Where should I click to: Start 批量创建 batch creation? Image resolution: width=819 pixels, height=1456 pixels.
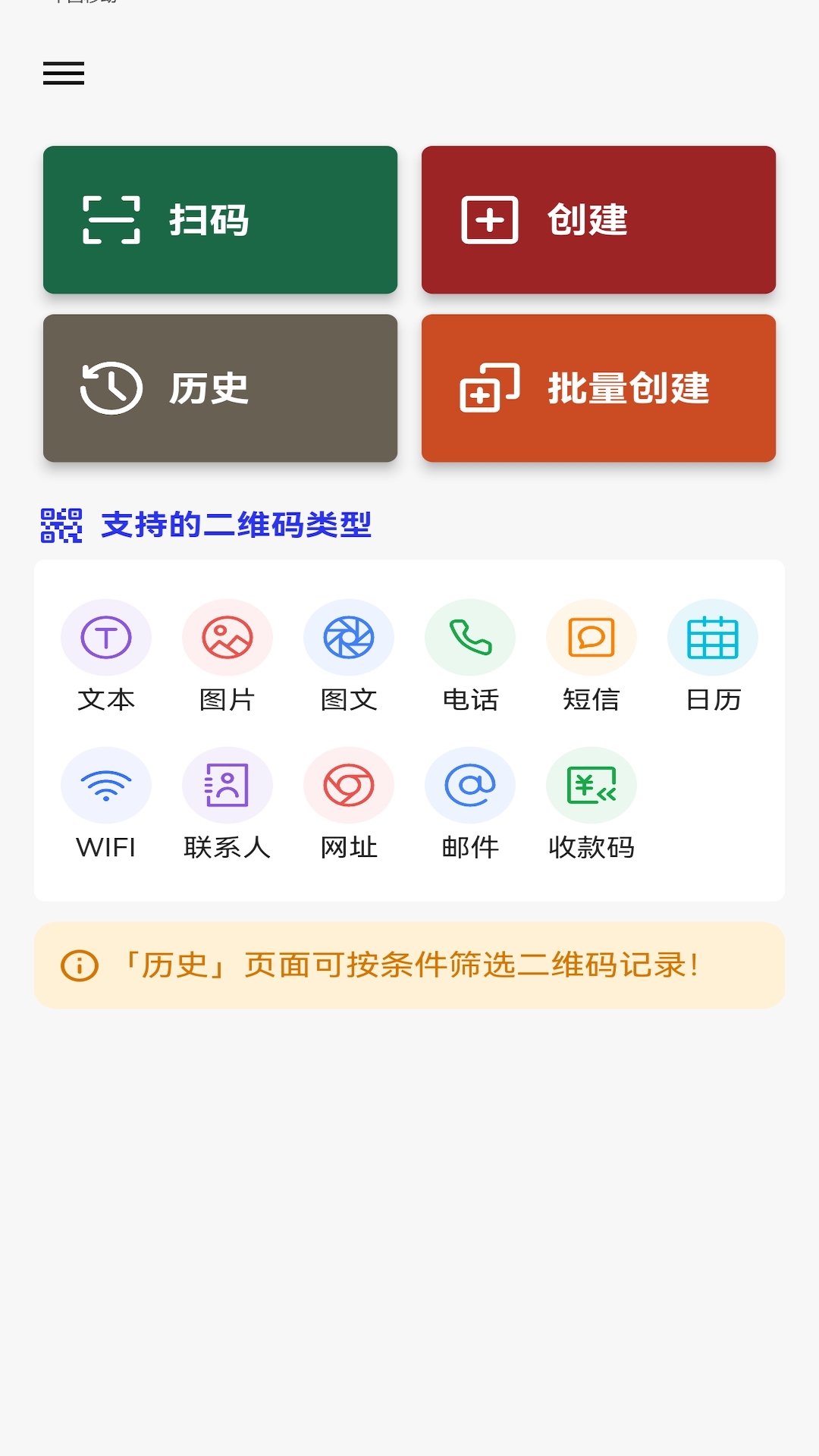pyautogui.click(x=598, y=388)
